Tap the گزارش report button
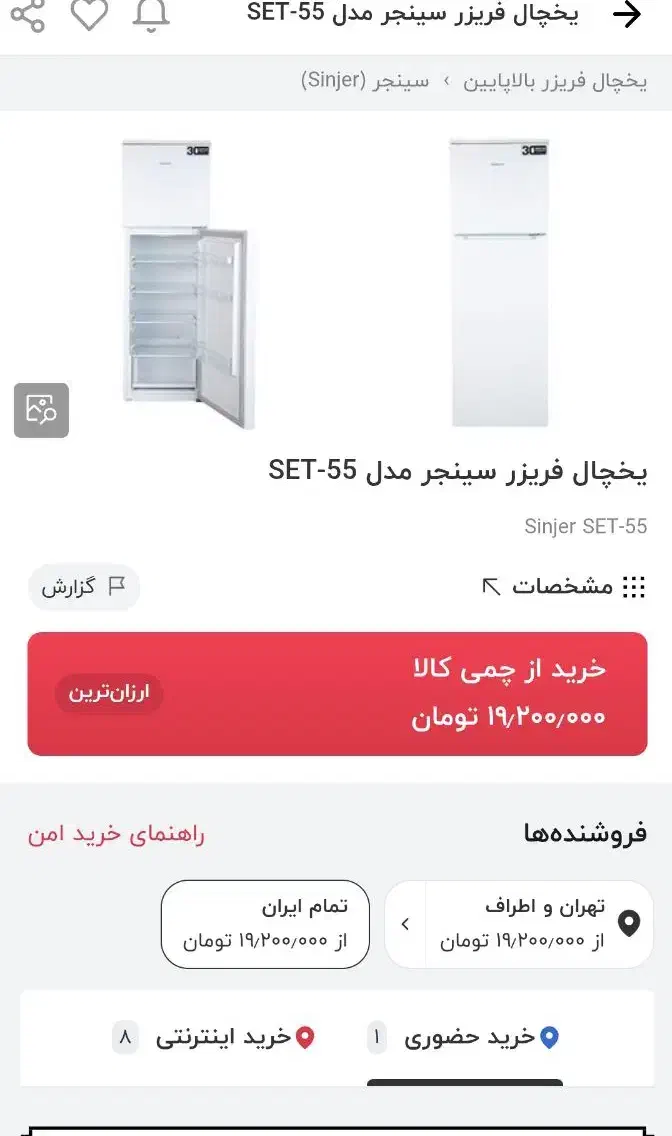 [83, 587]
